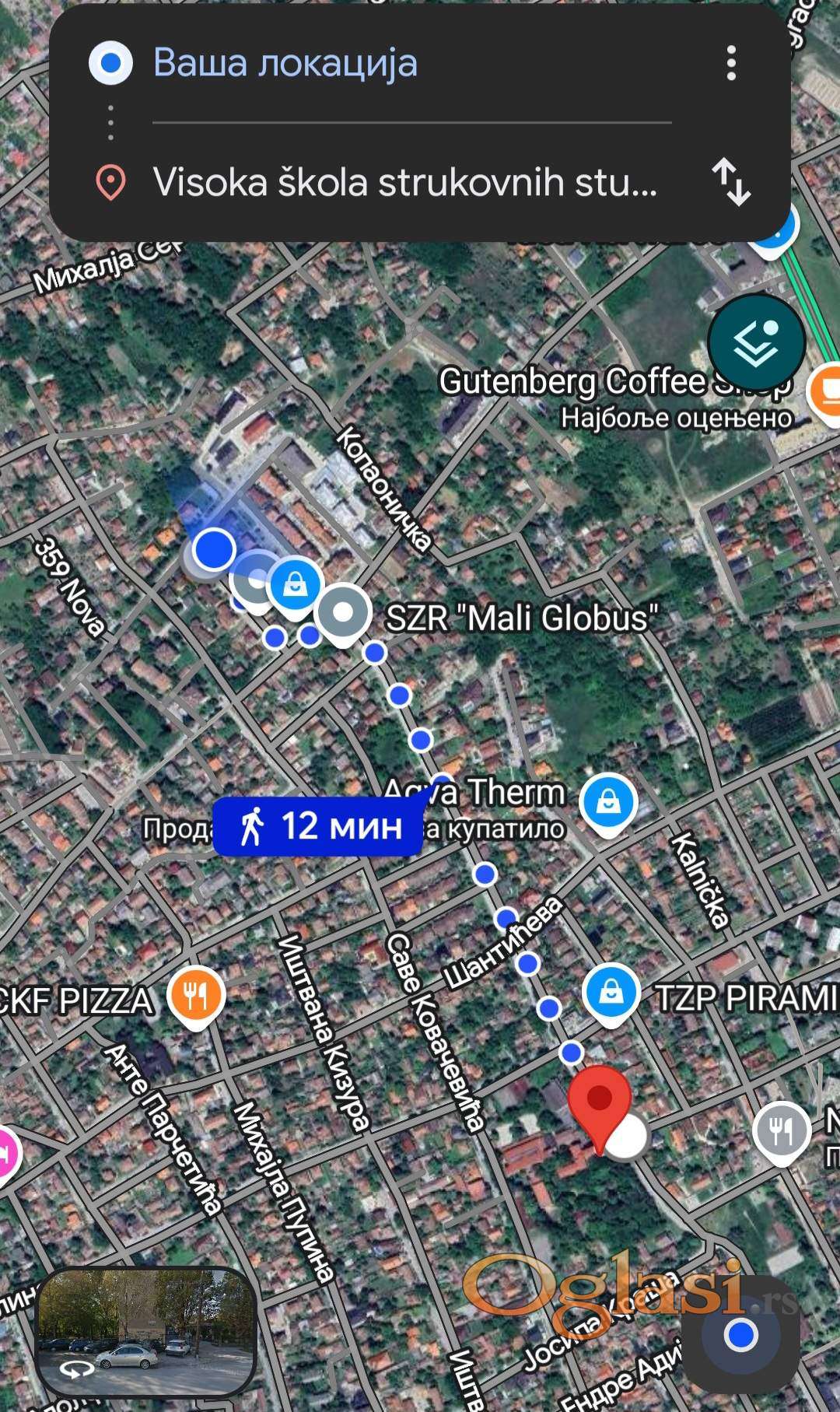This screenshot has width=840, height=1412.
Task: Open the overflow menu in directions panel
Action: 731,63
